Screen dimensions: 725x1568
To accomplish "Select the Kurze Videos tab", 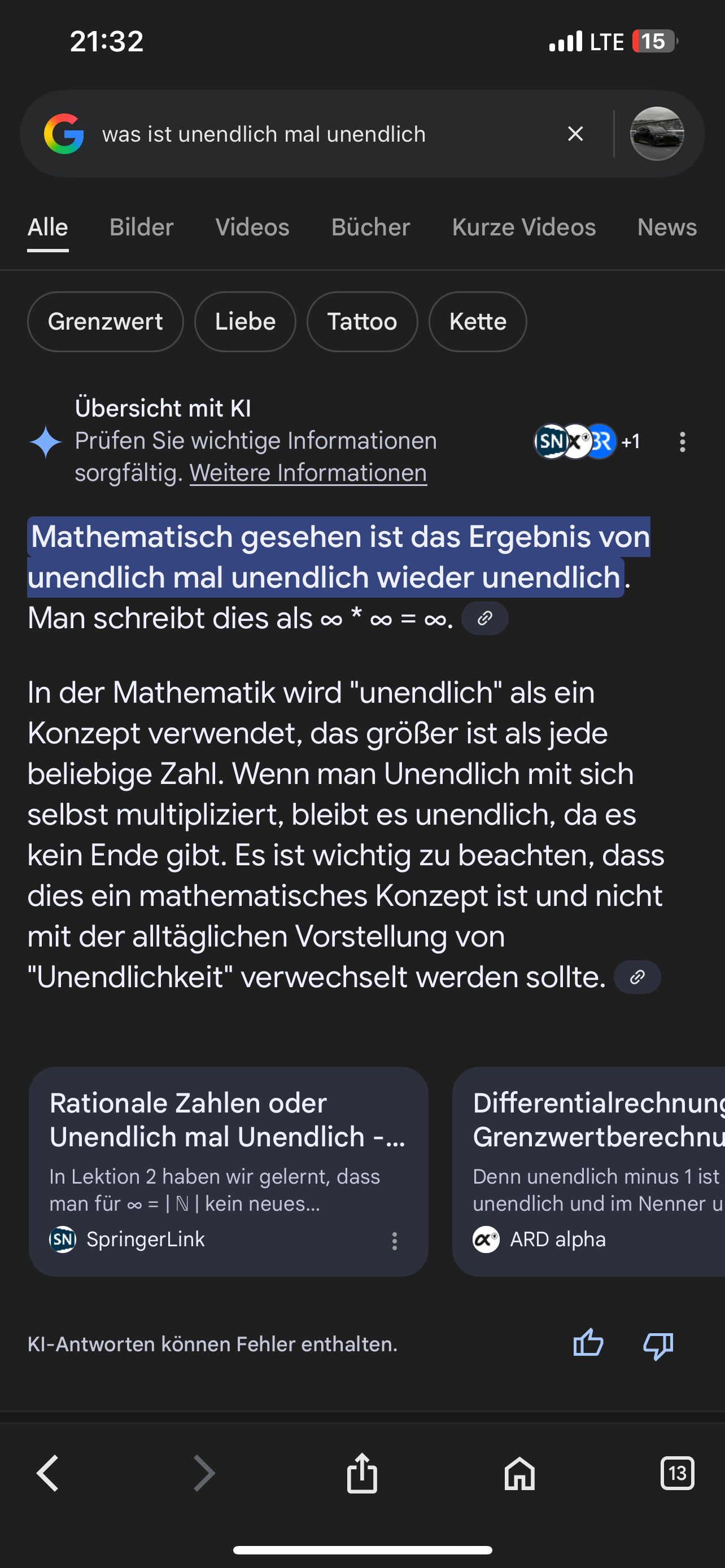I will 523,227.
